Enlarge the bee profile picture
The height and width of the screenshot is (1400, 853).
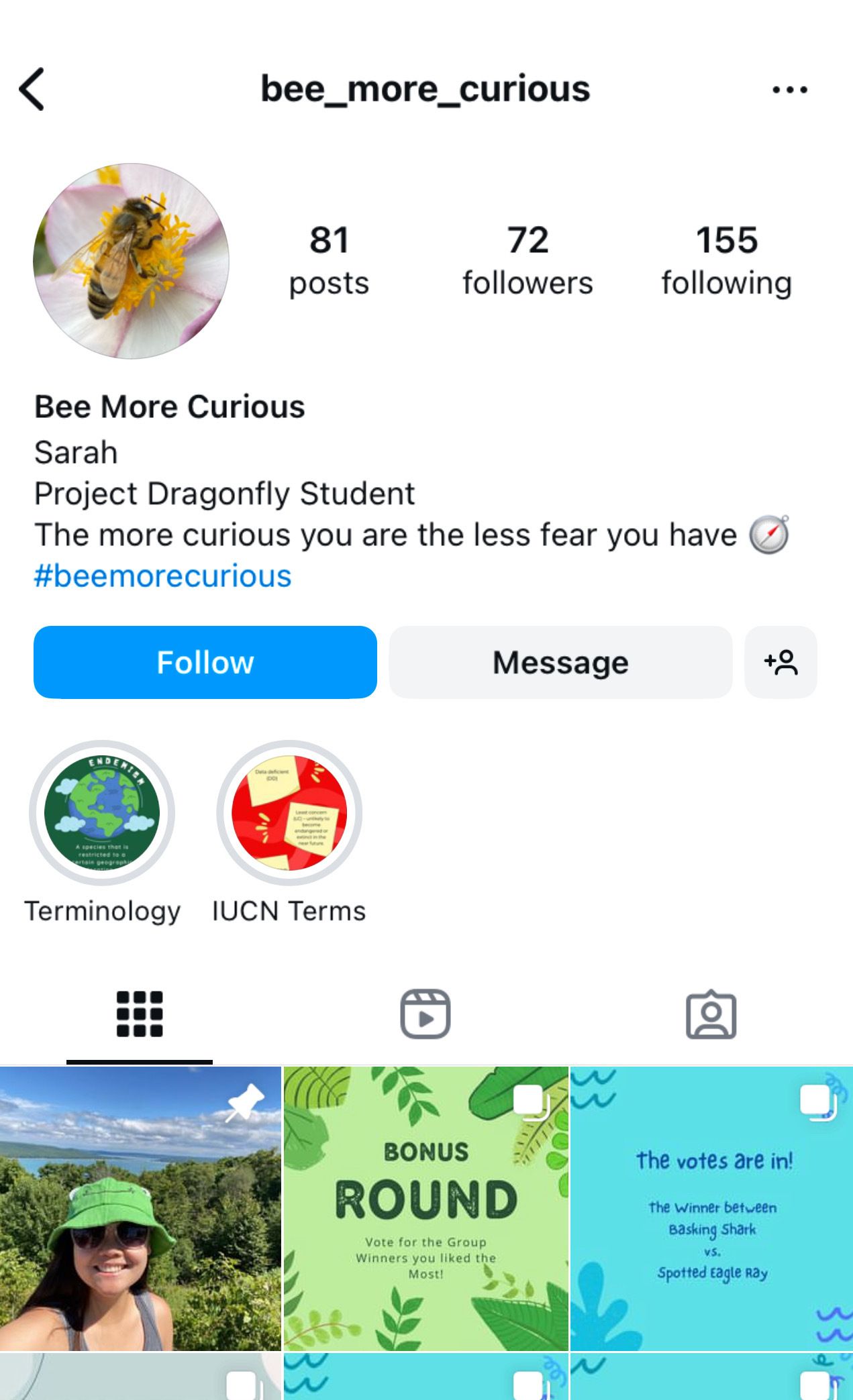132,261
